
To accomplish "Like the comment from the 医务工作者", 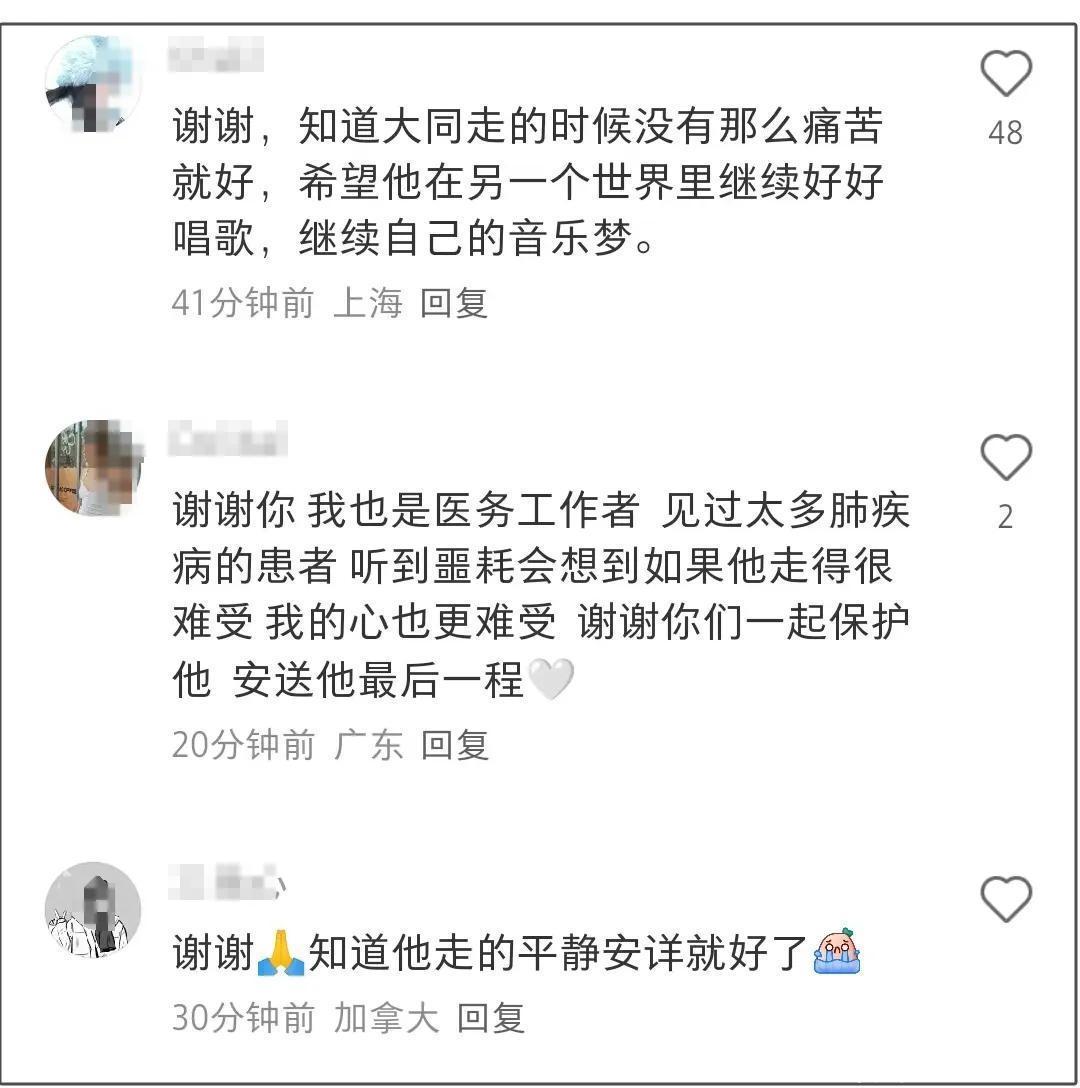I will pos(1005,458).
